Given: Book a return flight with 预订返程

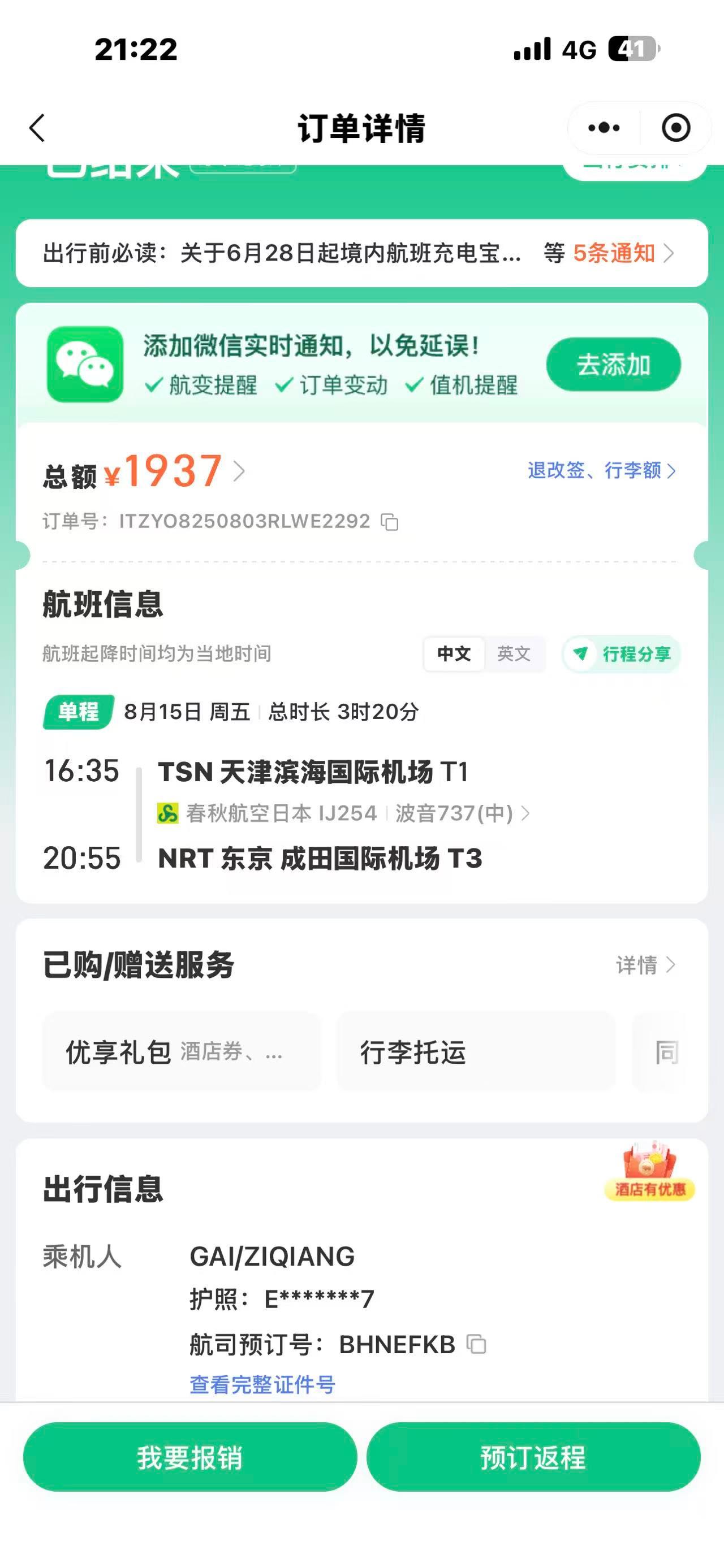Looking at the screenshot, I should [x=533, y=1457].
